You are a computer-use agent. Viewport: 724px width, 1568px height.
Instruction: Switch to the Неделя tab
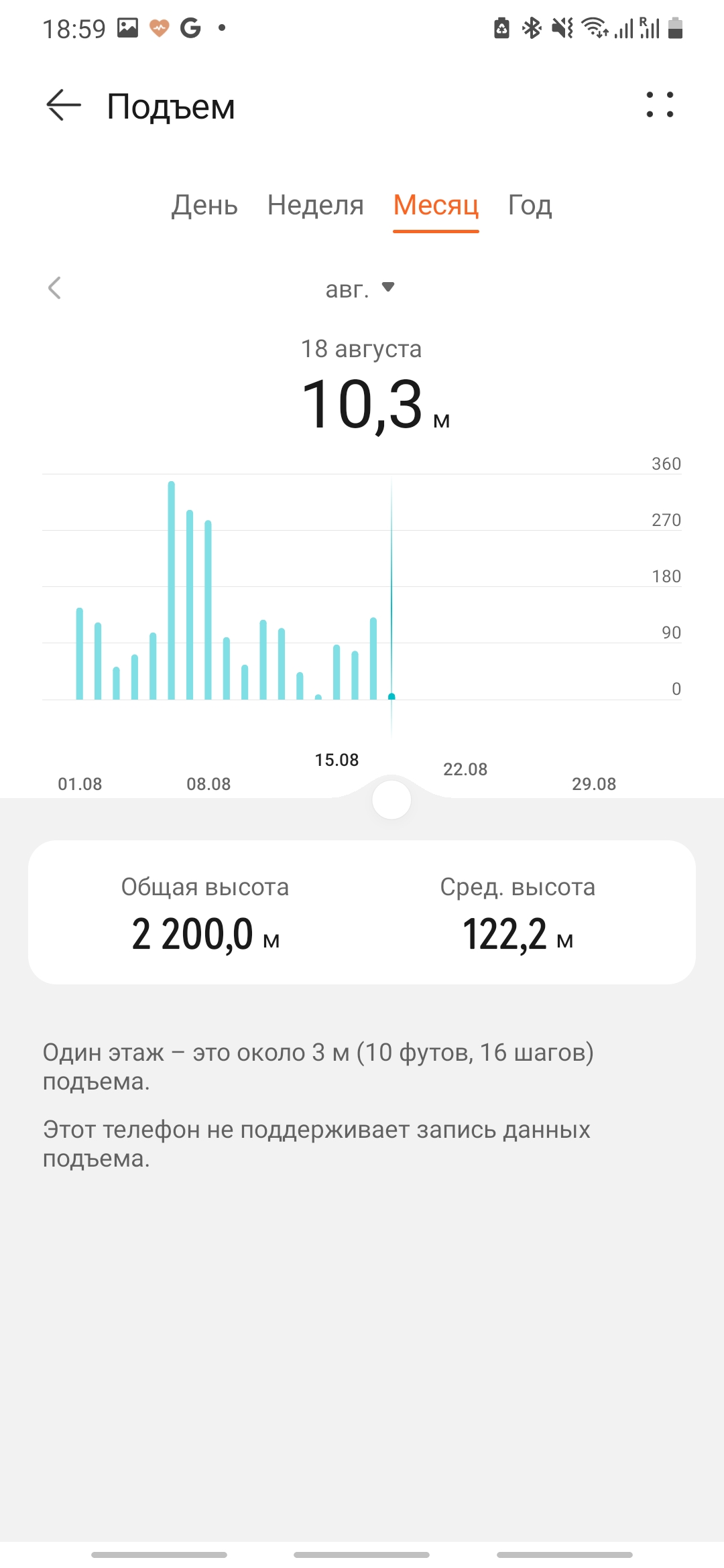[315, 205]
